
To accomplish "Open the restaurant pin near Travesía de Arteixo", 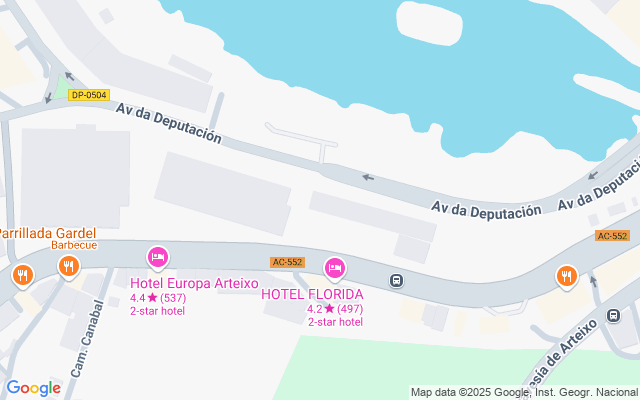I will [567, 277].
